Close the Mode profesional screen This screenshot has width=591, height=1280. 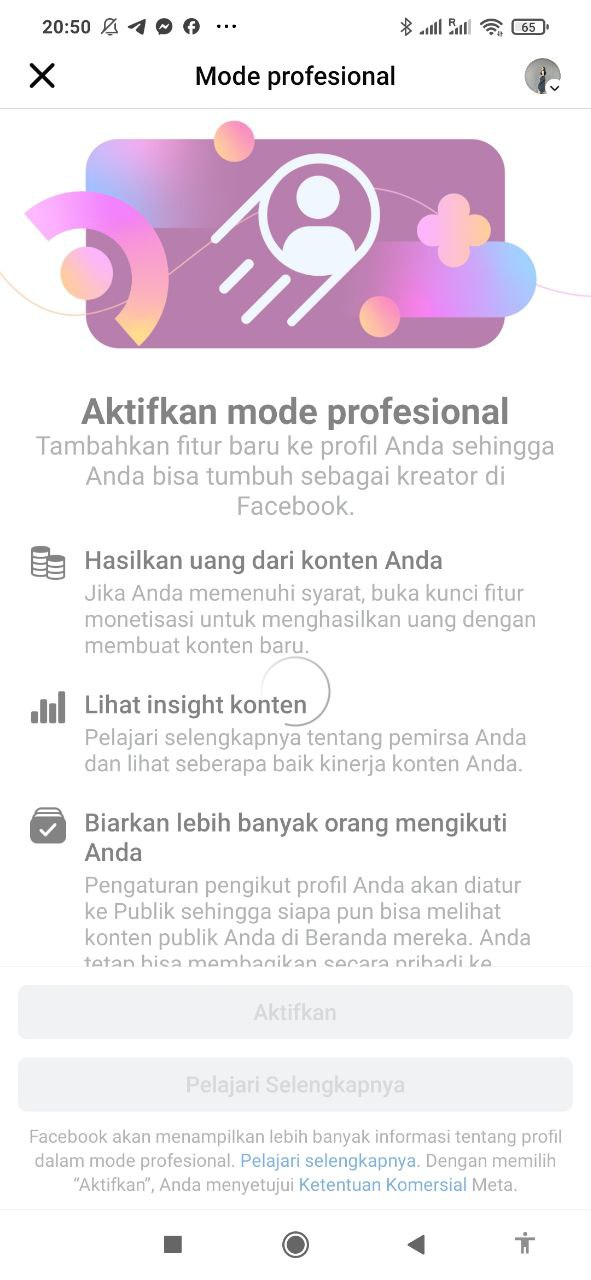(42, 76)
